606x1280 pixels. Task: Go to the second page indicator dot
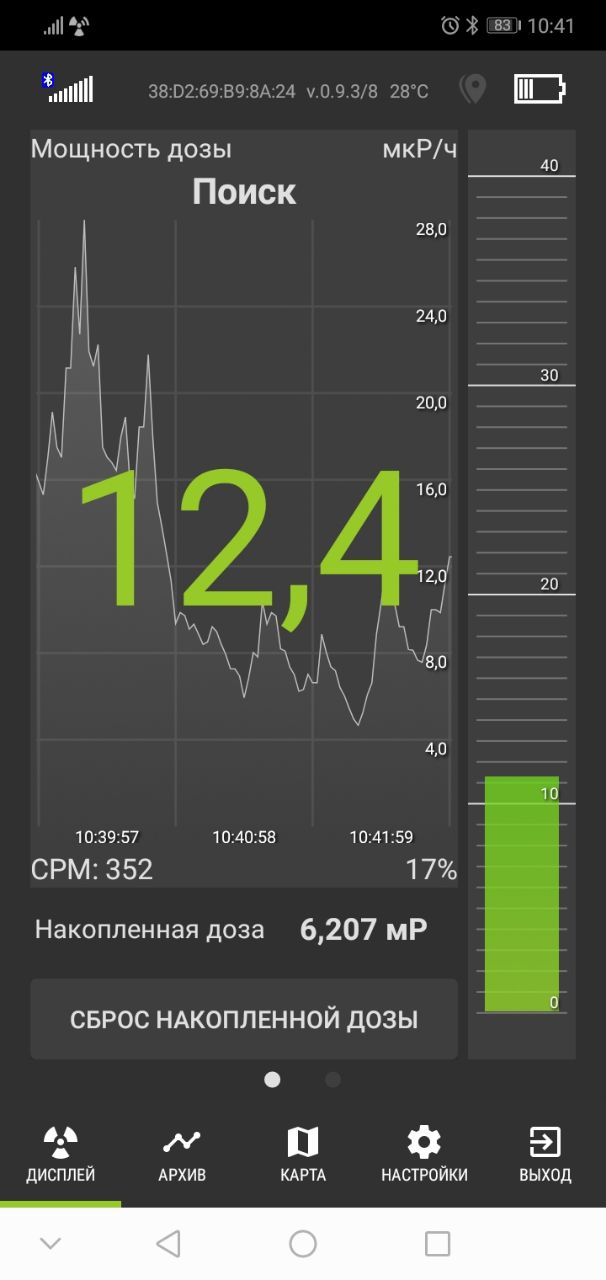333,1080
